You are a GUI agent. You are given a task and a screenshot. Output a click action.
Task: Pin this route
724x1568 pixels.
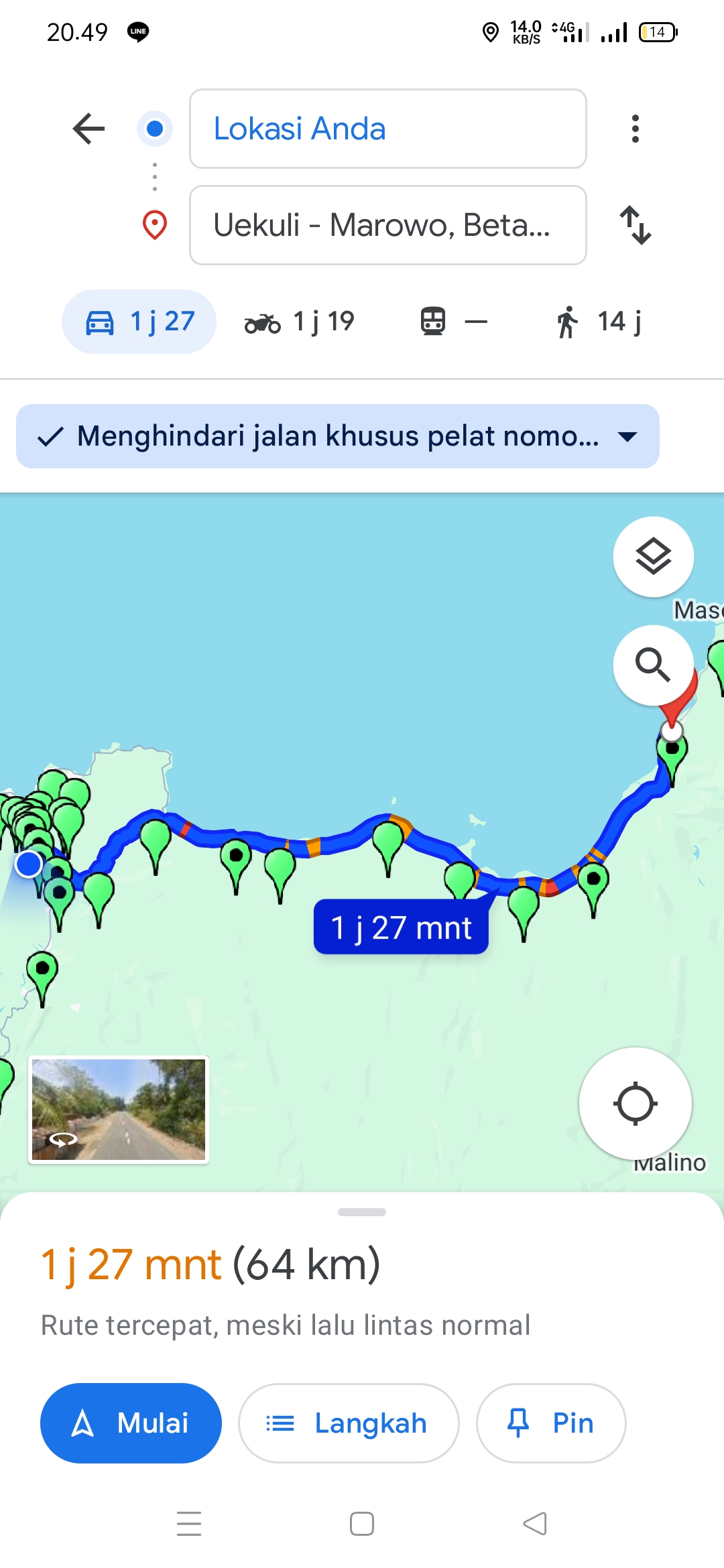551,1423
